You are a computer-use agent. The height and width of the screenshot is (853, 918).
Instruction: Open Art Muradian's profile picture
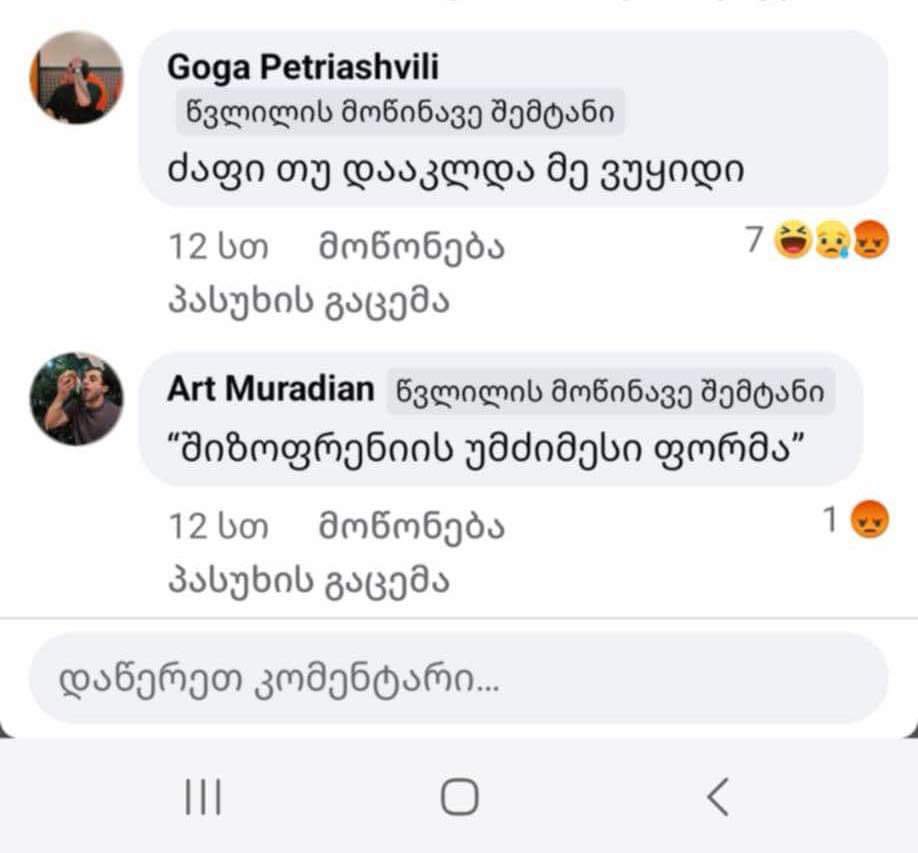tap(76, 398)
